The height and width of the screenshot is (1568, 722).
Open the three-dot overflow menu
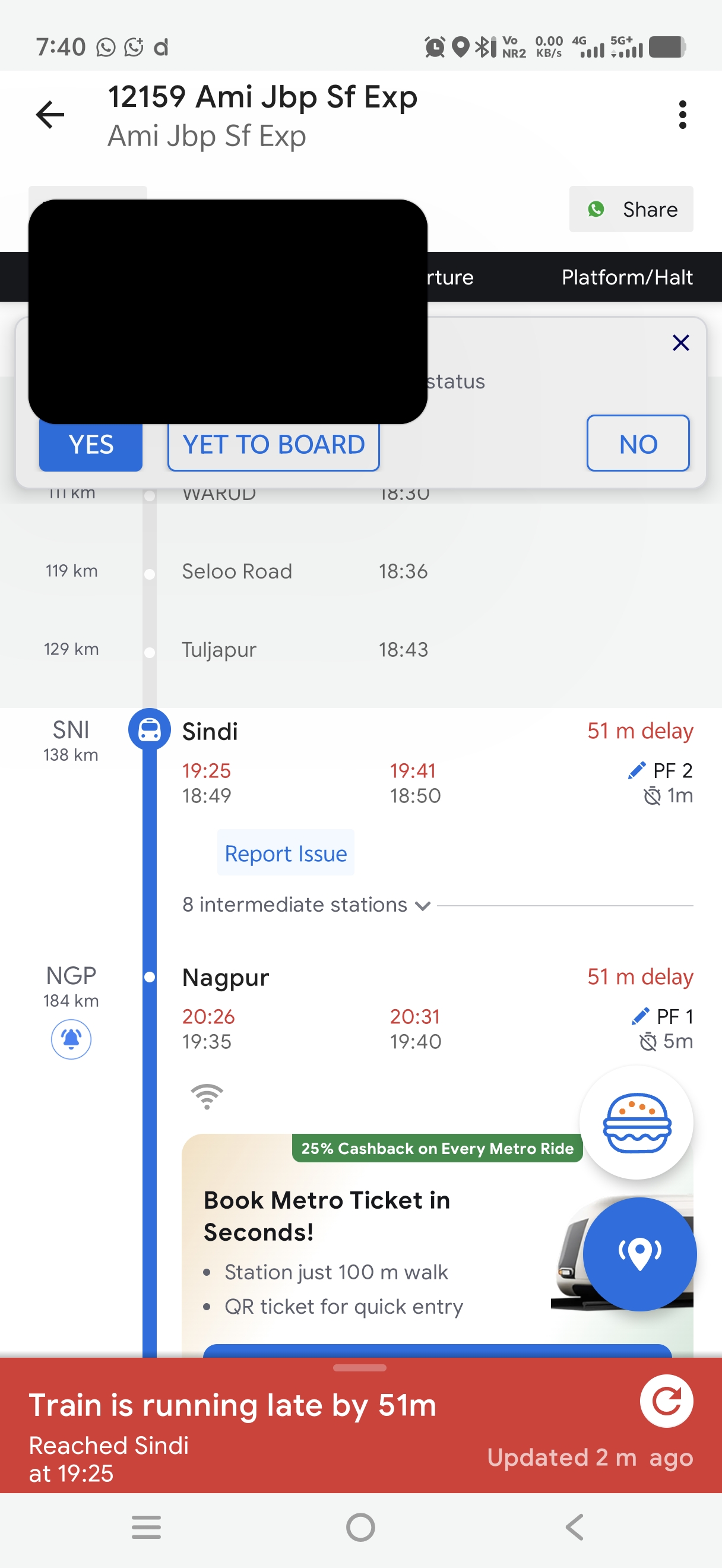(682, 115)
